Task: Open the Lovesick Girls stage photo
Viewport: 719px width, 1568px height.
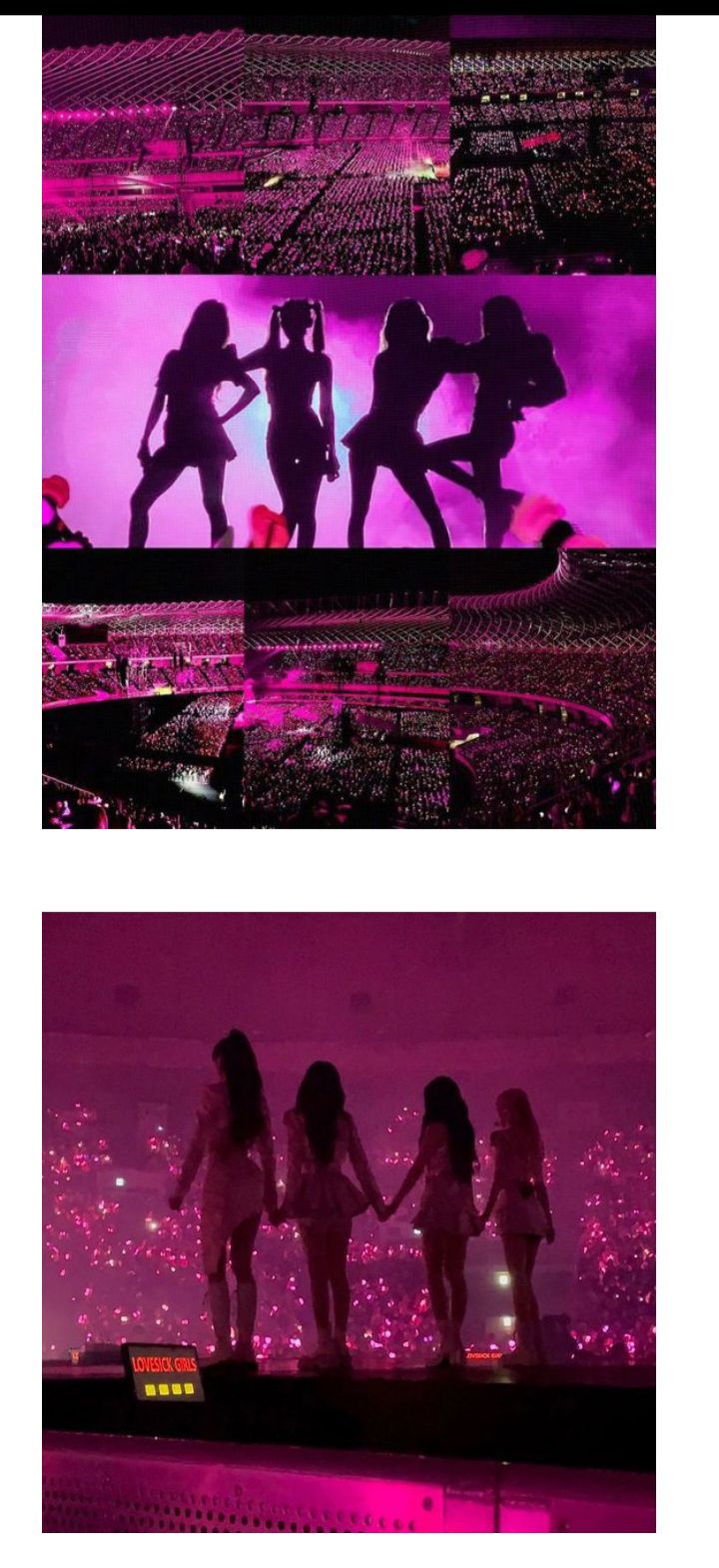Action: pyautogui.click(x=349, y=1221)
